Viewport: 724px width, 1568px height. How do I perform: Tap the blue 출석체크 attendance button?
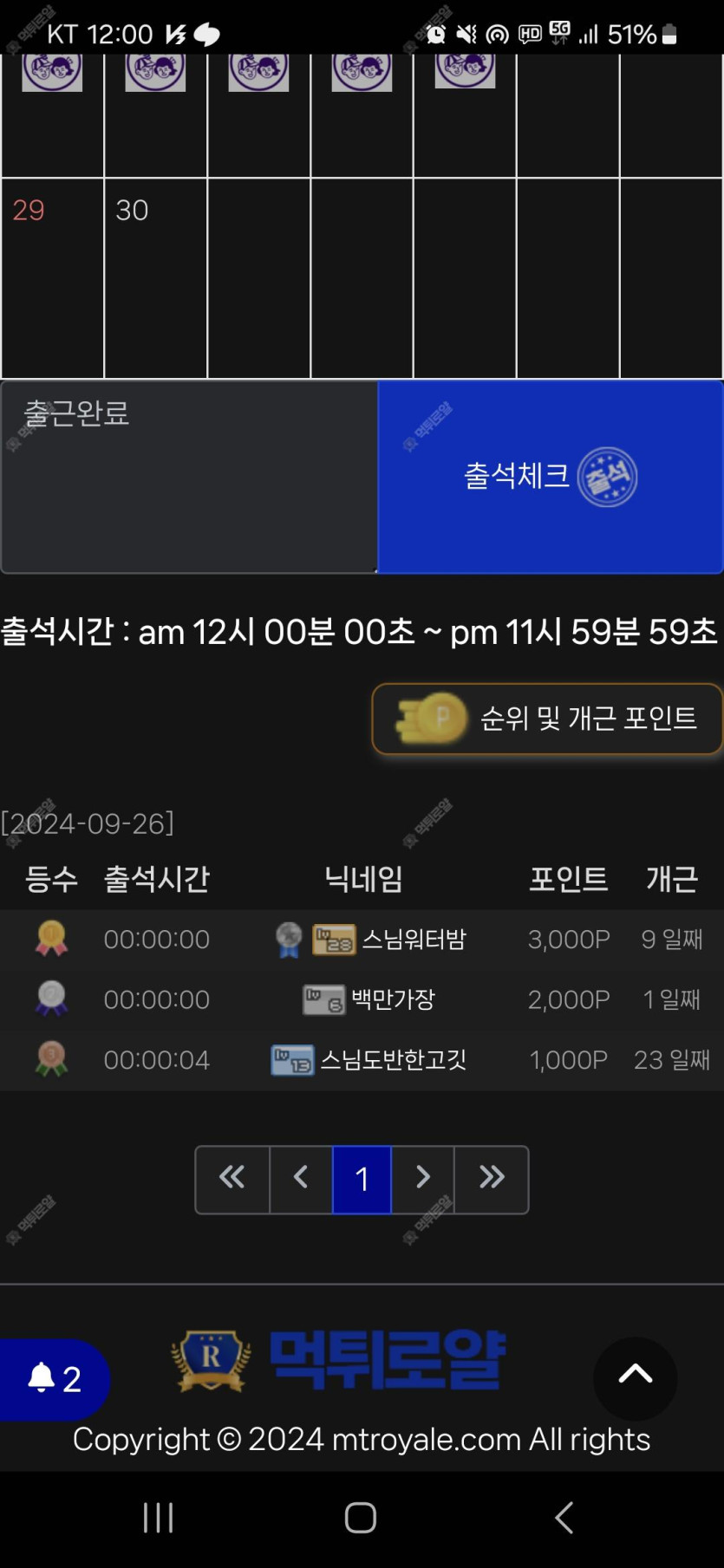pos(550,477)
